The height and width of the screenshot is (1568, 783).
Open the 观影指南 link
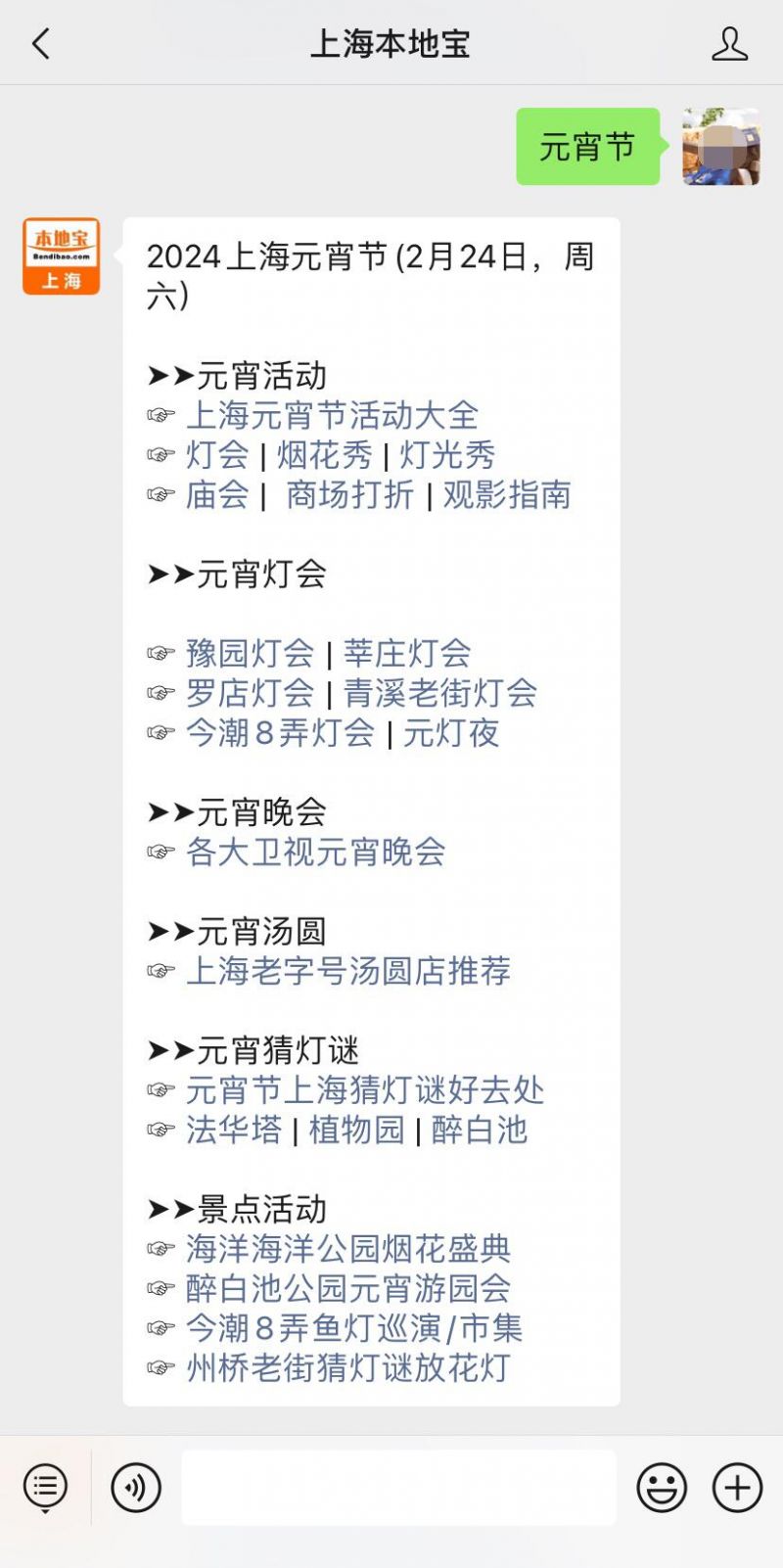(x=507, y=494)
